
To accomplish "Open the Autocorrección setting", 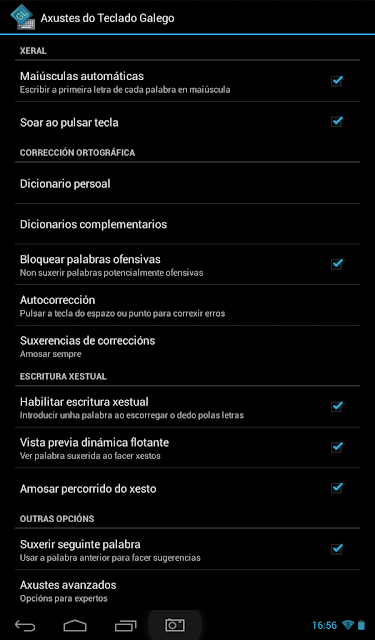I will coord(187,305).
